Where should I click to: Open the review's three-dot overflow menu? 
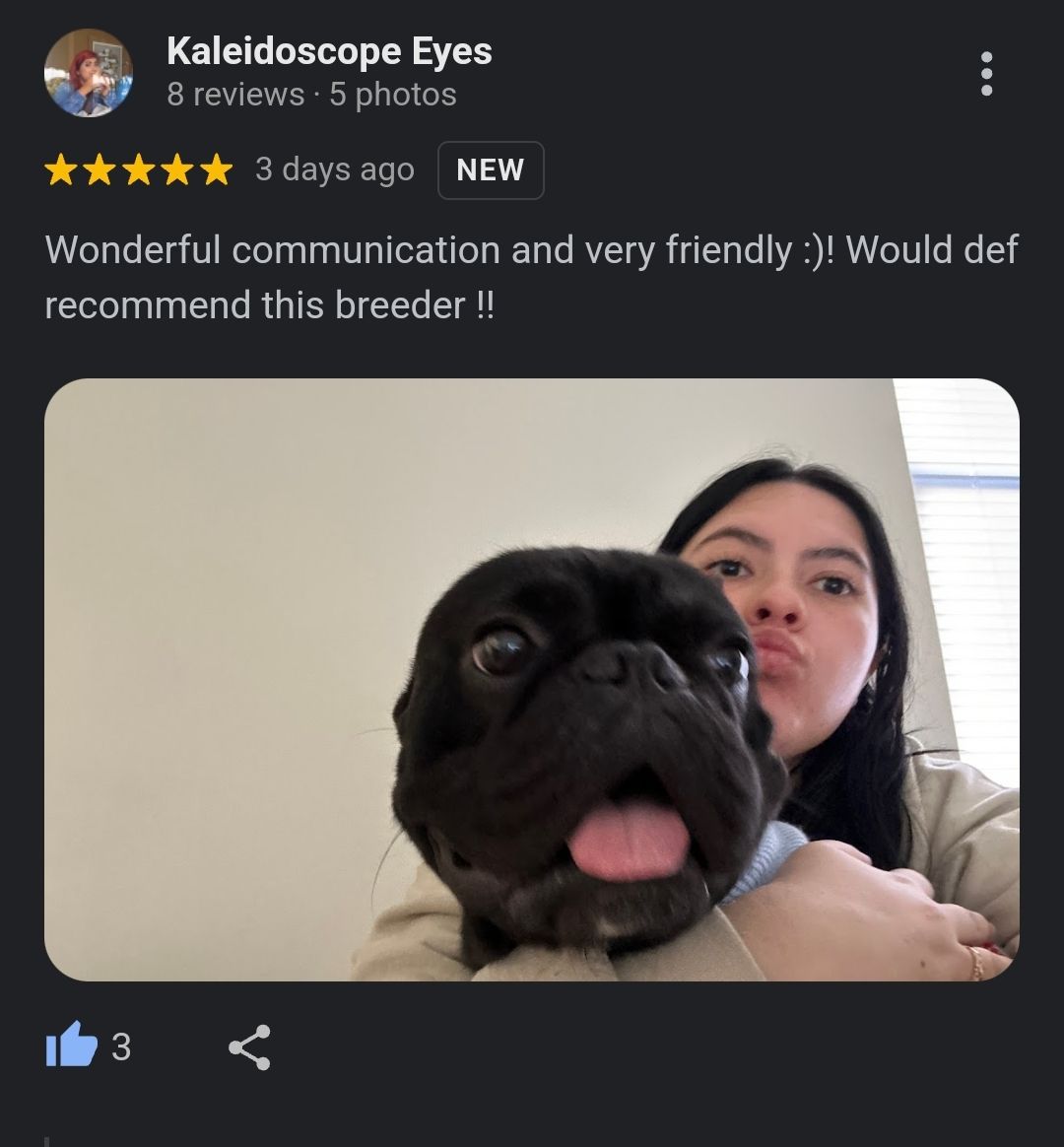[986, 74]
